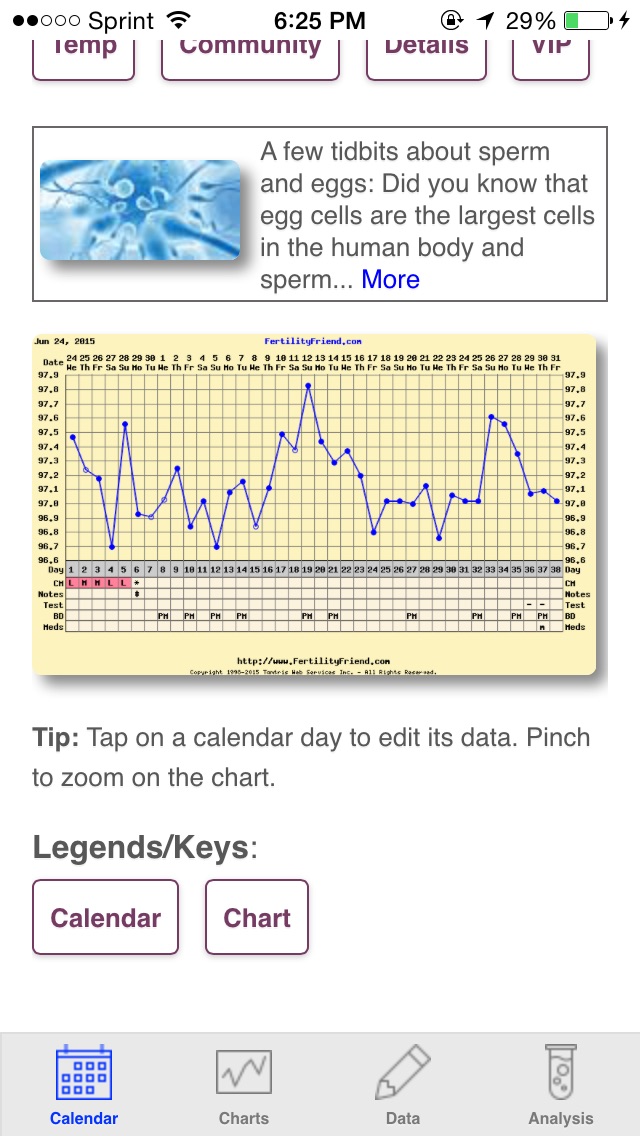
Task: Open the fertility temperature chart
Action: click(x=315, y=505)
